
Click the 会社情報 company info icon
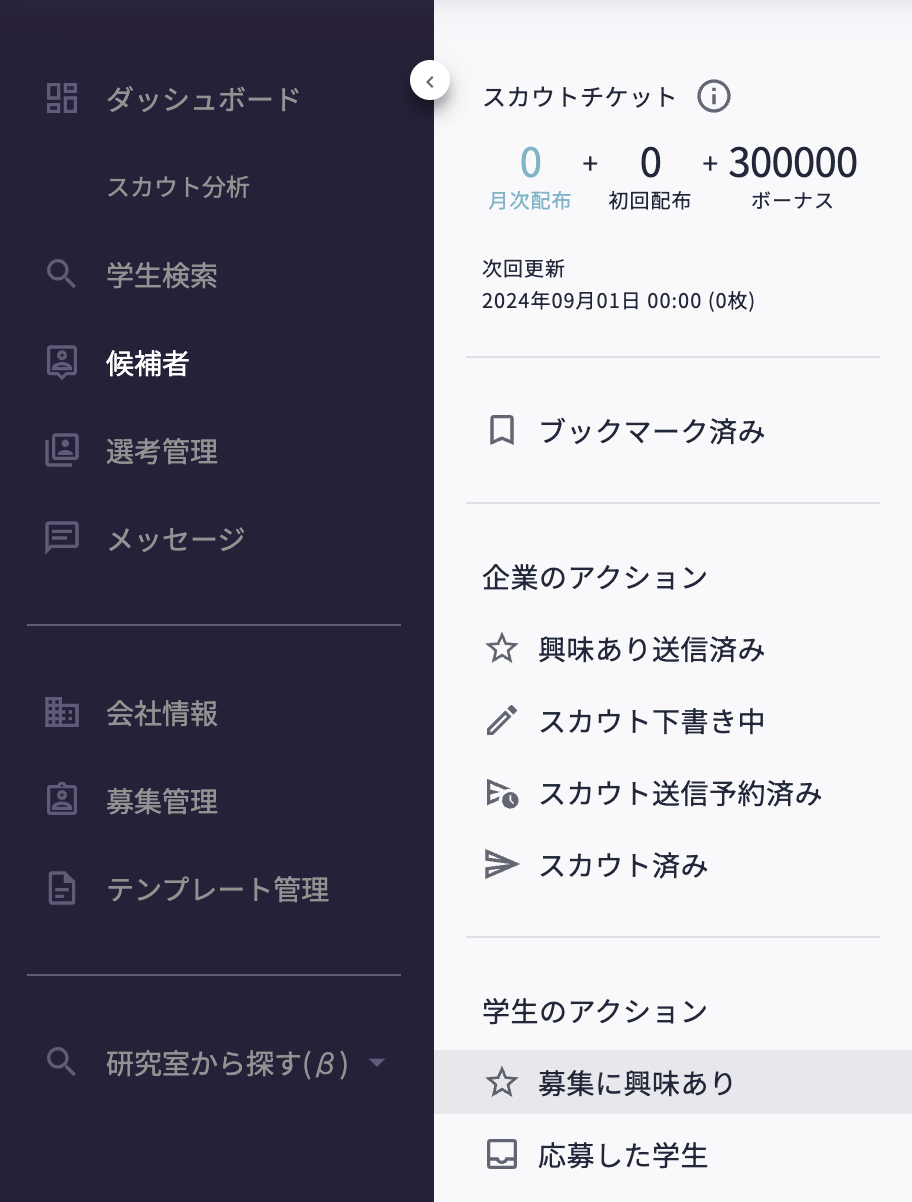click(61, 714)
